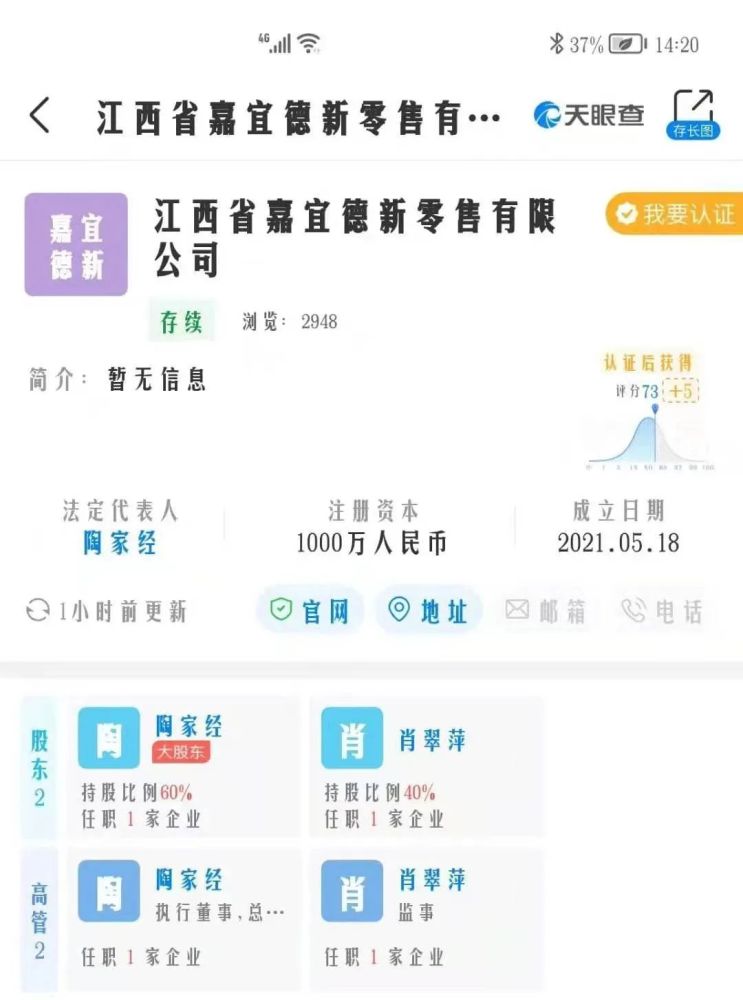View the company 地址 address
This screenshot has width=743, height=1000.
tap(429, 611)
